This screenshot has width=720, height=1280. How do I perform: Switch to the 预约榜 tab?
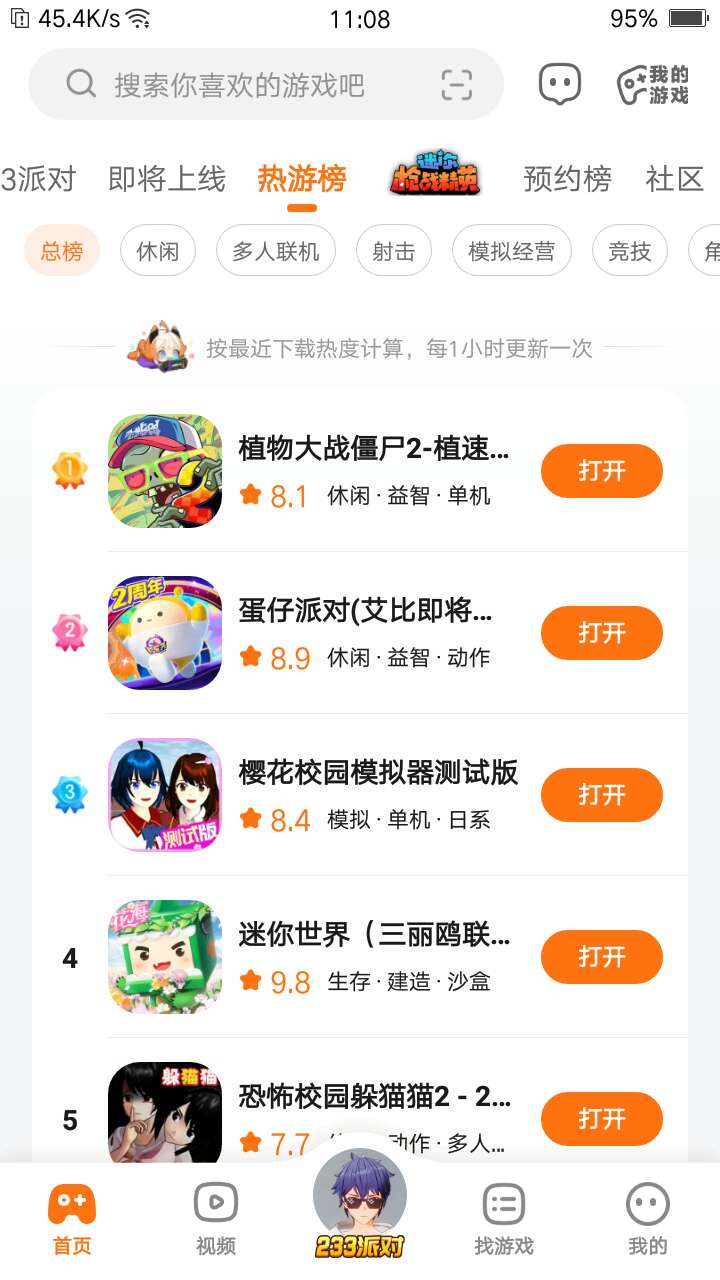point(567,179)
